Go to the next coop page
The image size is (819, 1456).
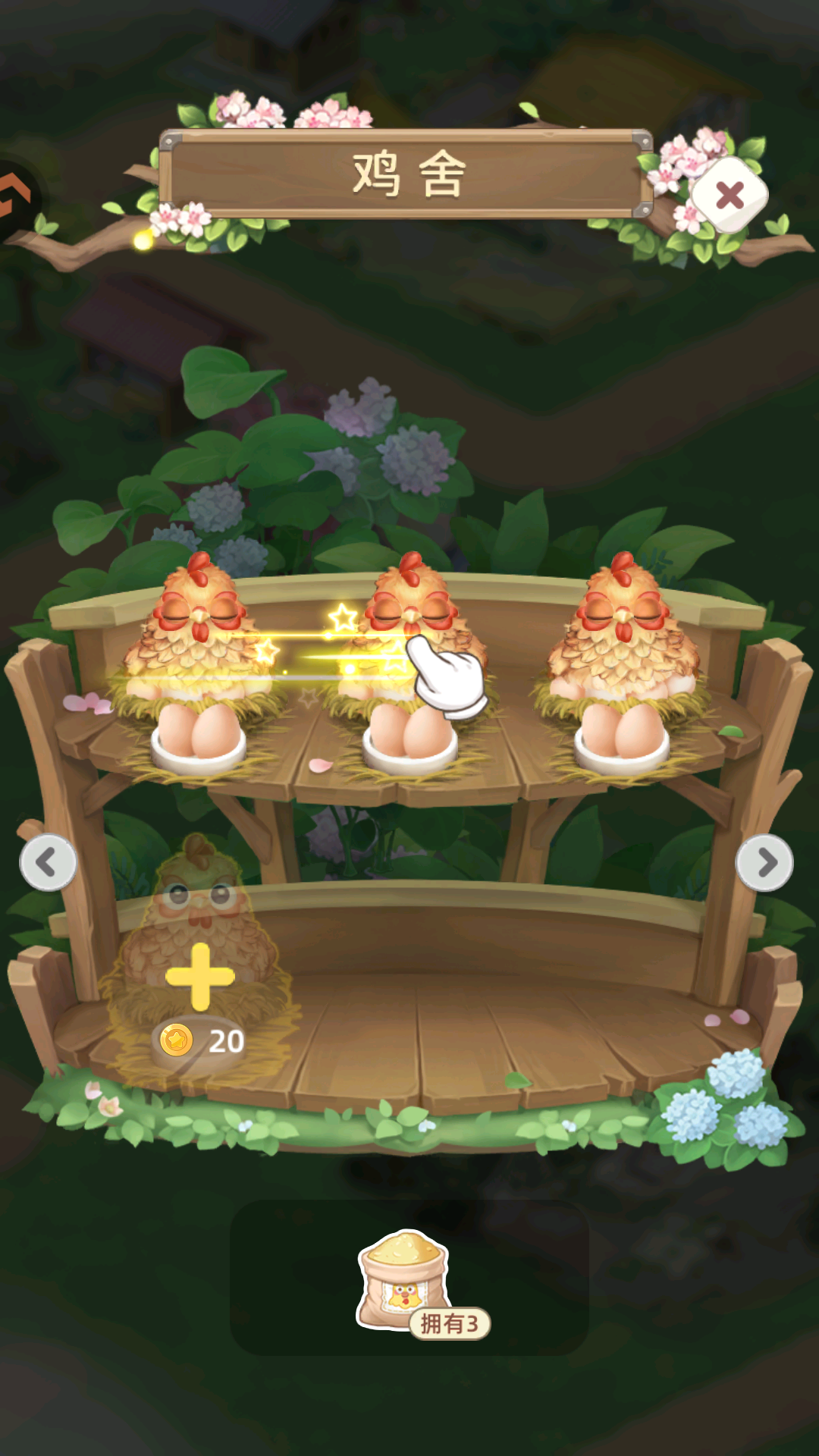(x=764, y=862)
